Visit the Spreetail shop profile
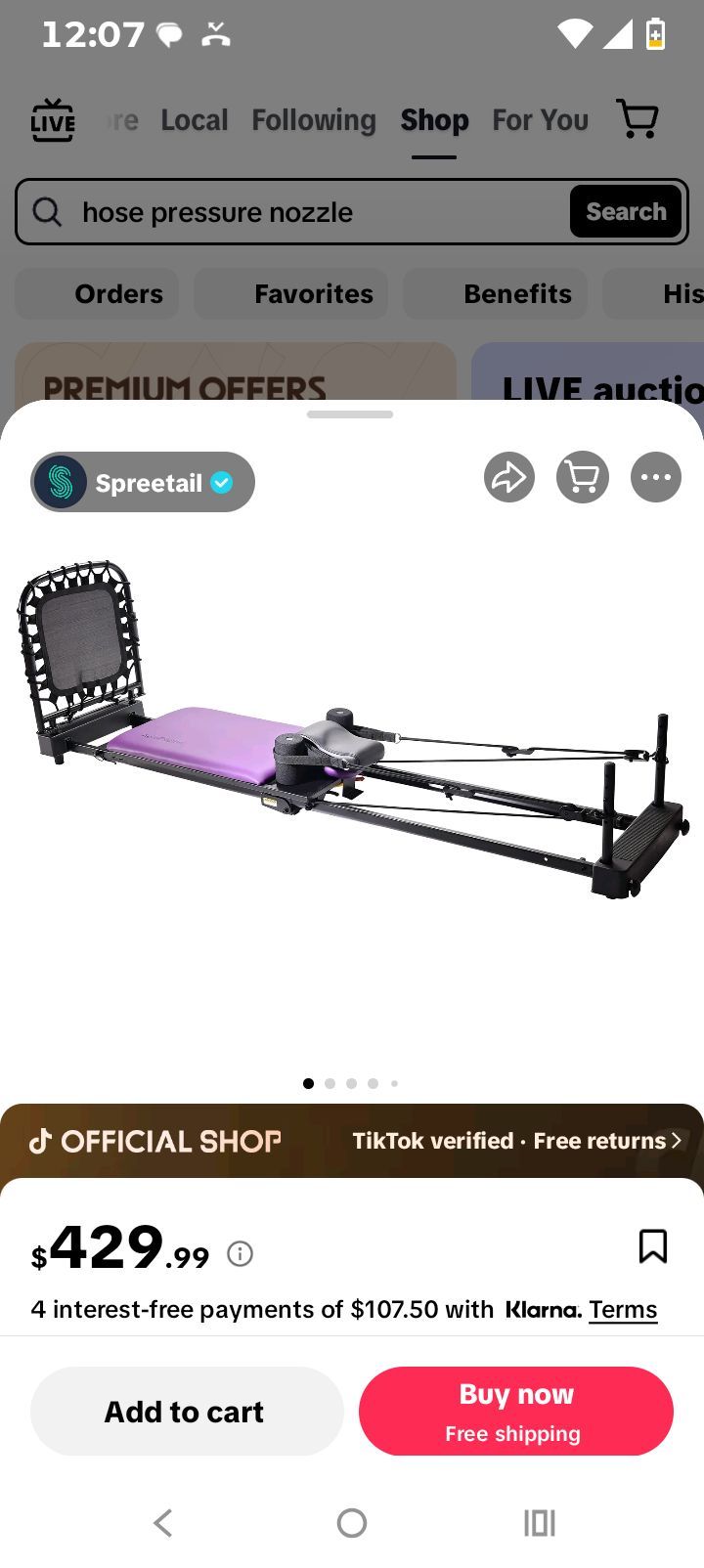Viewport: 704px width, 1568px height. pos(143,482)
